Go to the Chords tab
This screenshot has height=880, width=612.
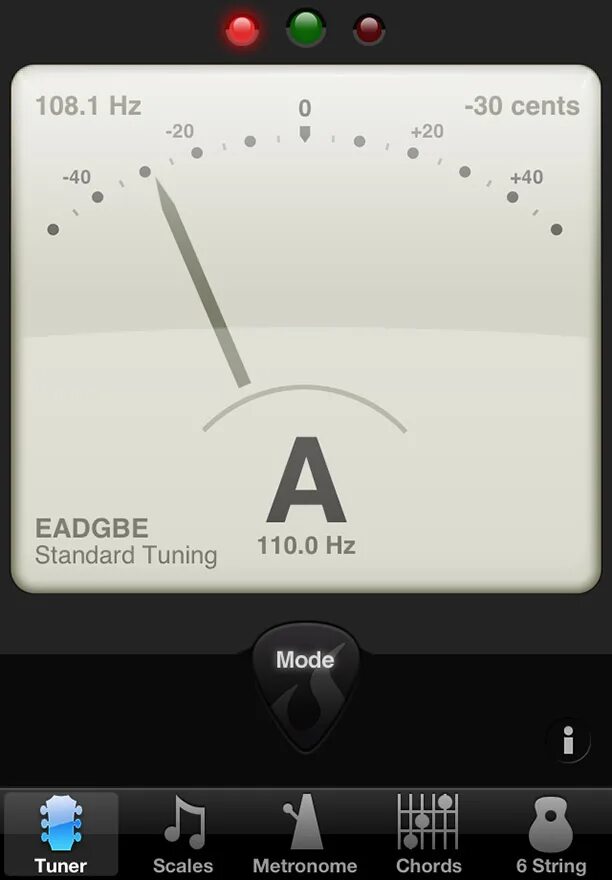point(428,834)
